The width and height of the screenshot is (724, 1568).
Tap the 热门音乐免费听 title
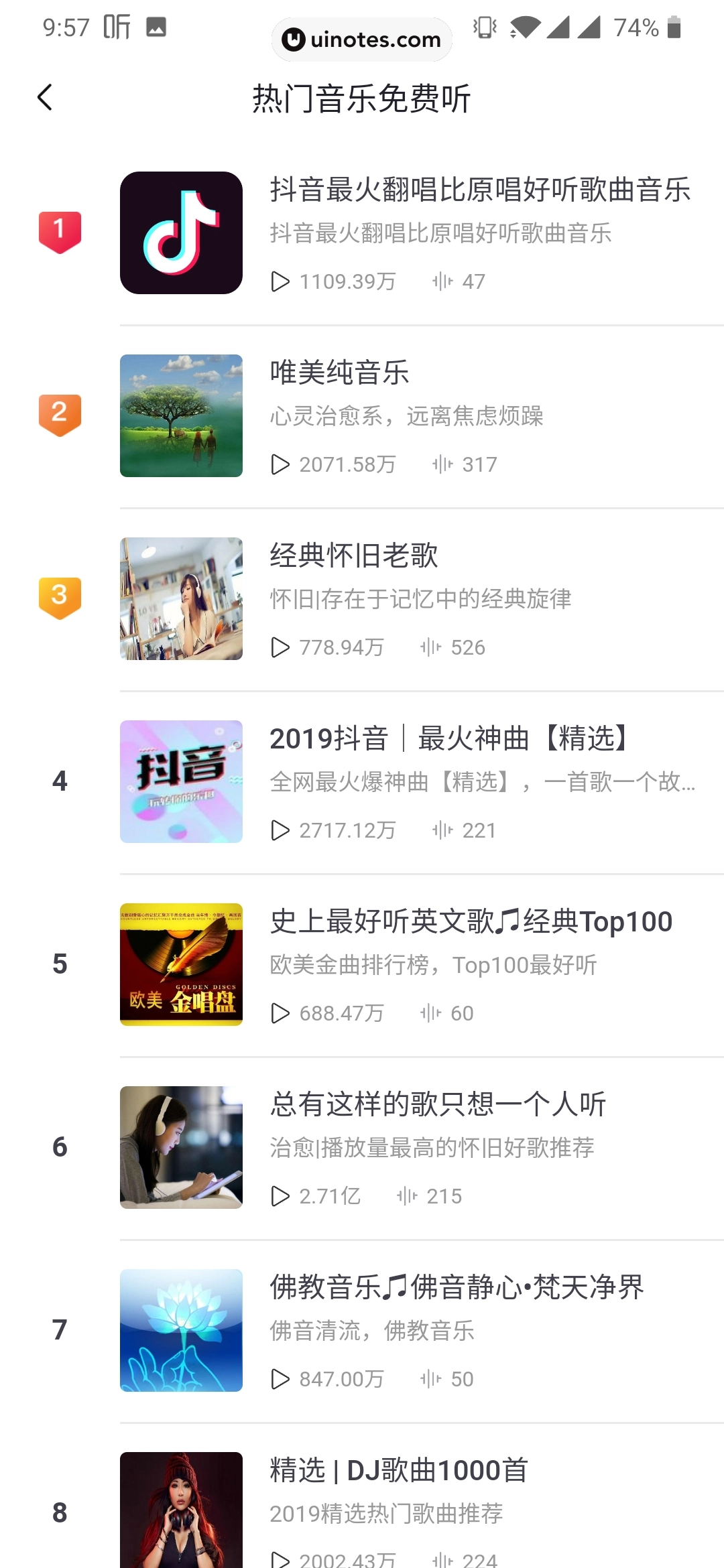[x=362, y=98]
